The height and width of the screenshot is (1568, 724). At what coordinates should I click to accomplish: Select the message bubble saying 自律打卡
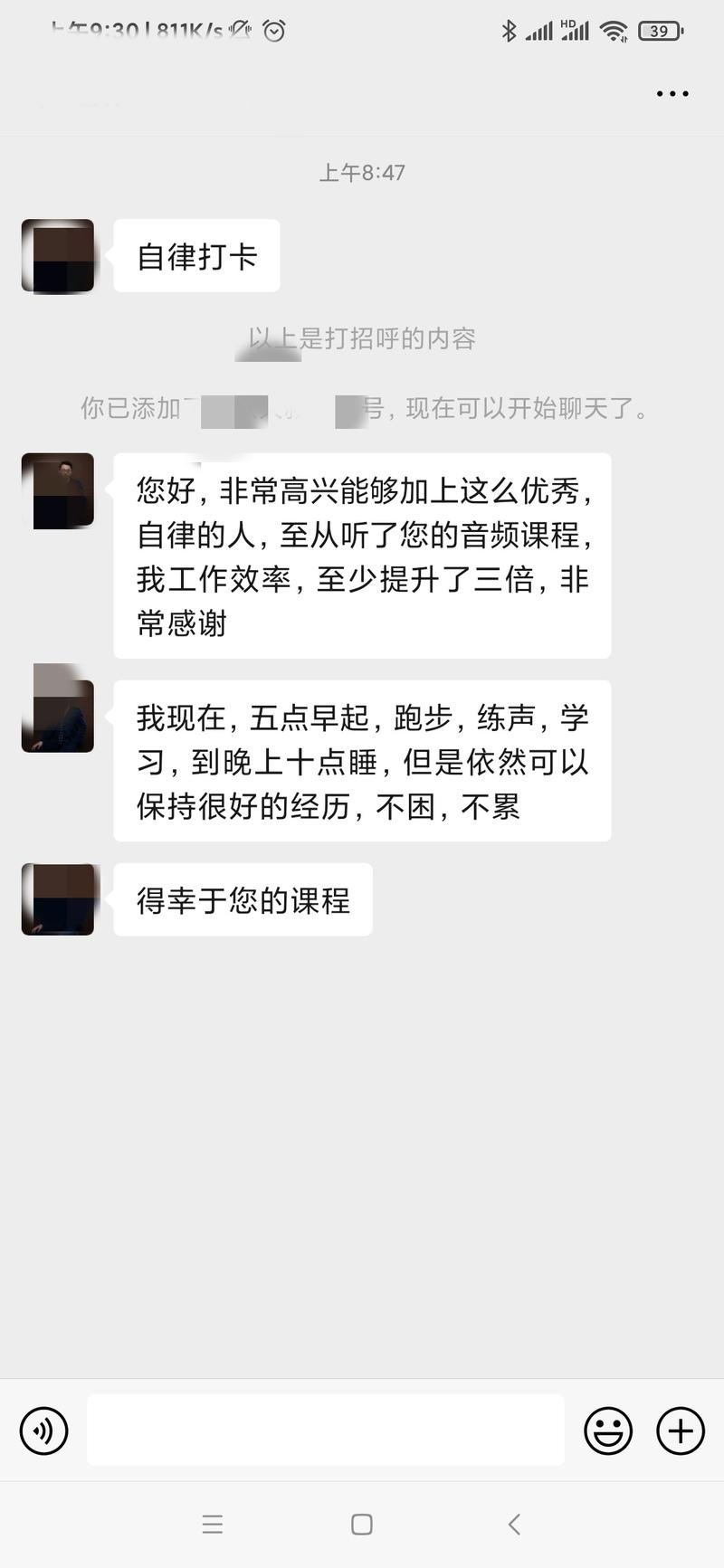click(x=196, y=256)
